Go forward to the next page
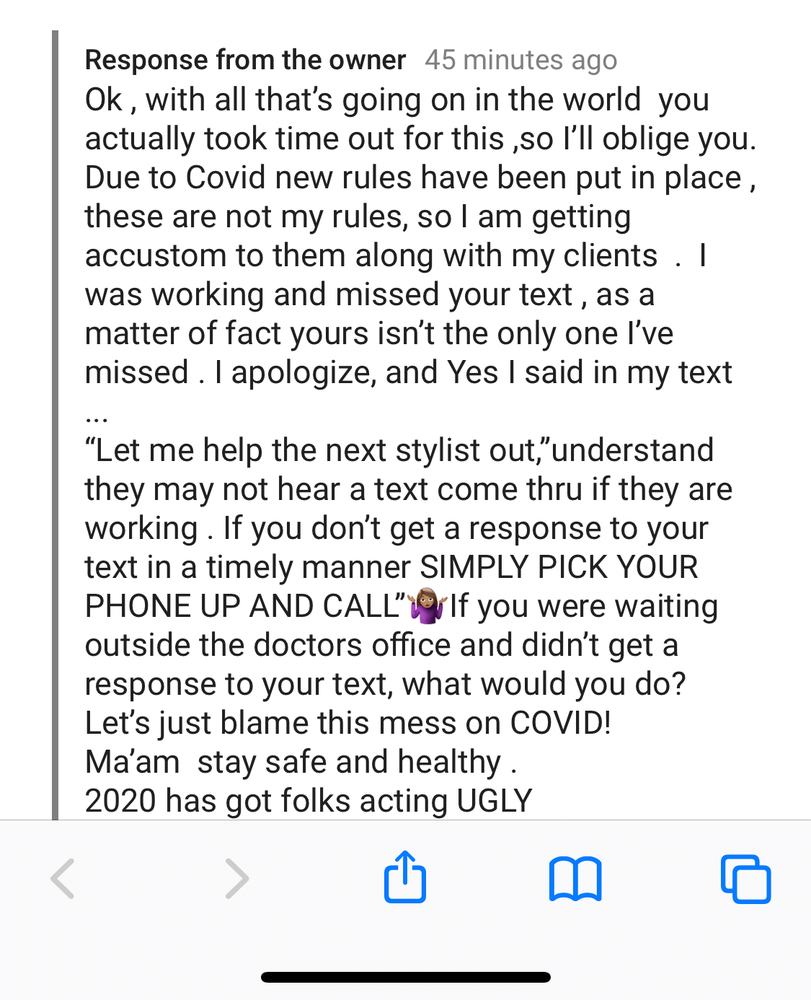 (236, 879)
